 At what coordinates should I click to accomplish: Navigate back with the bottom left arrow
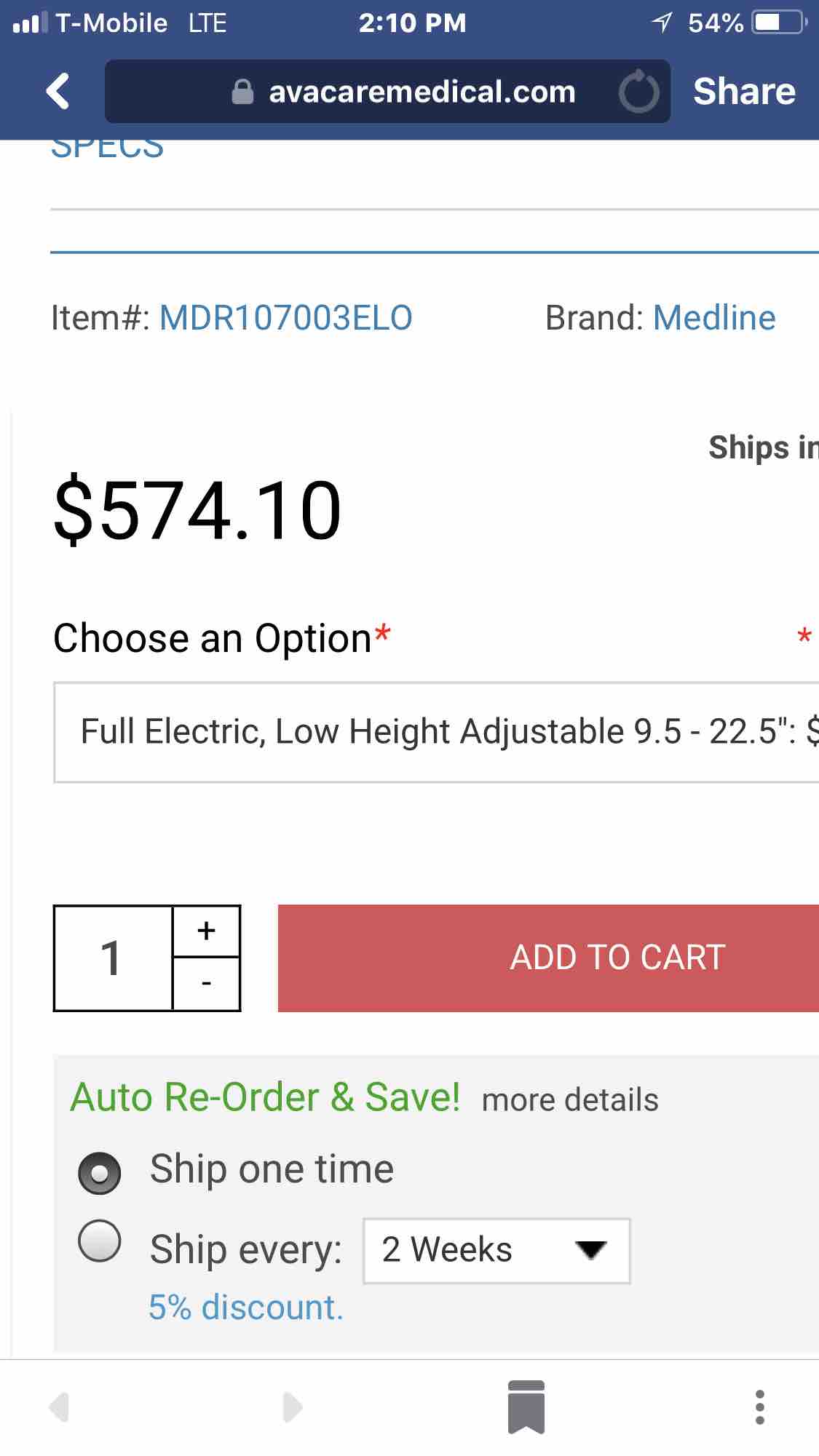click(x=59, y=1407)
